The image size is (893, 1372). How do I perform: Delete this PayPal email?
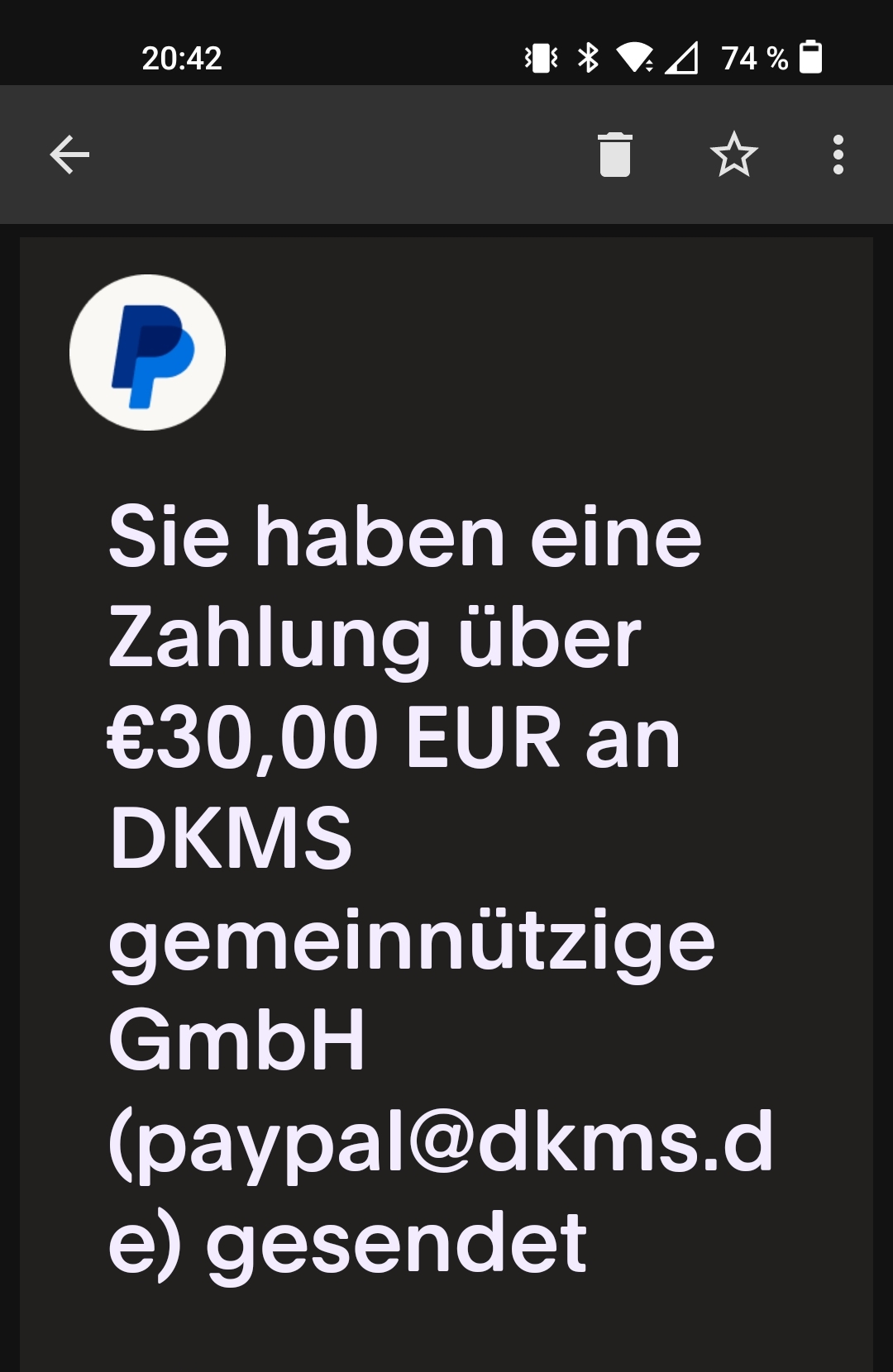tap(614, 155)
